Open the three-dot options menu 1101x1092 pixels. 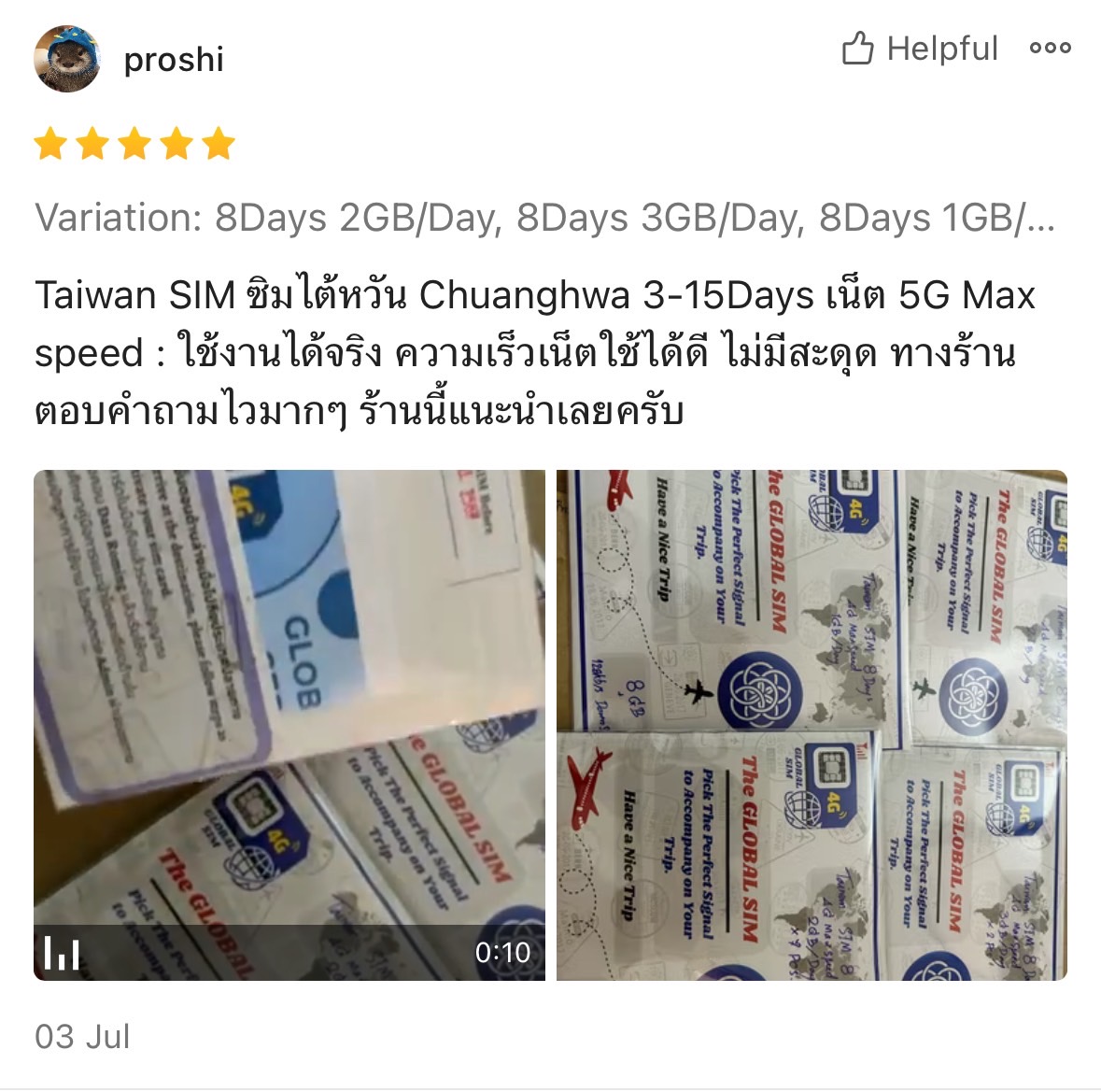[1050, 49]
